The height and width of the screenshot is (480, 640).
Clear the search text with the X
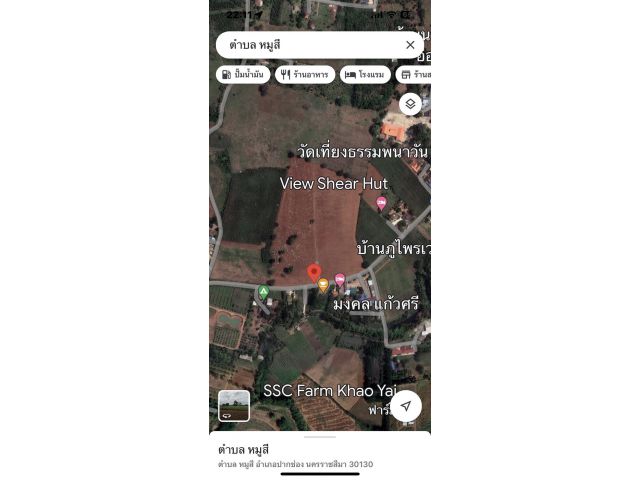coord(410,45)
